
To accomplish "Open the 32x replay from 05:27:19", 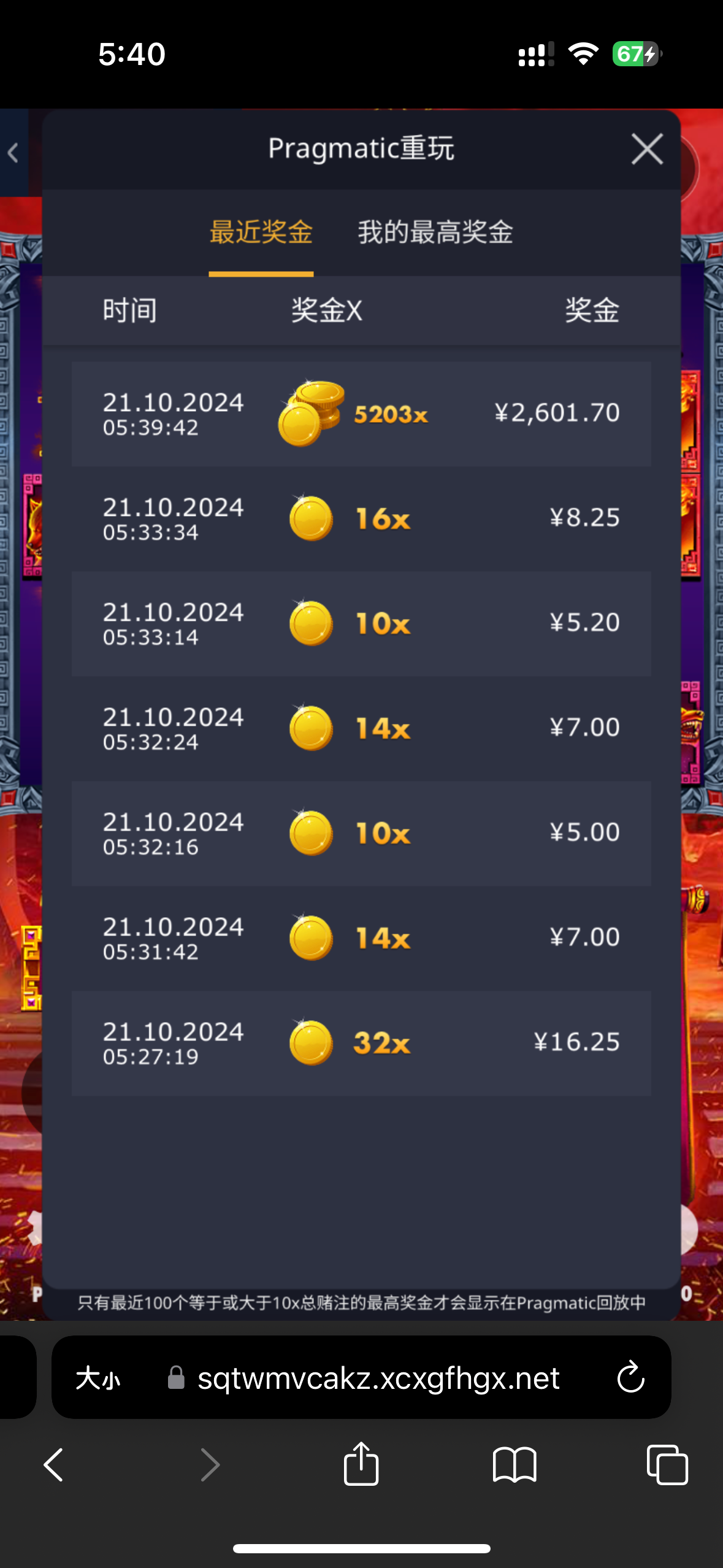I will point(361,1043).
